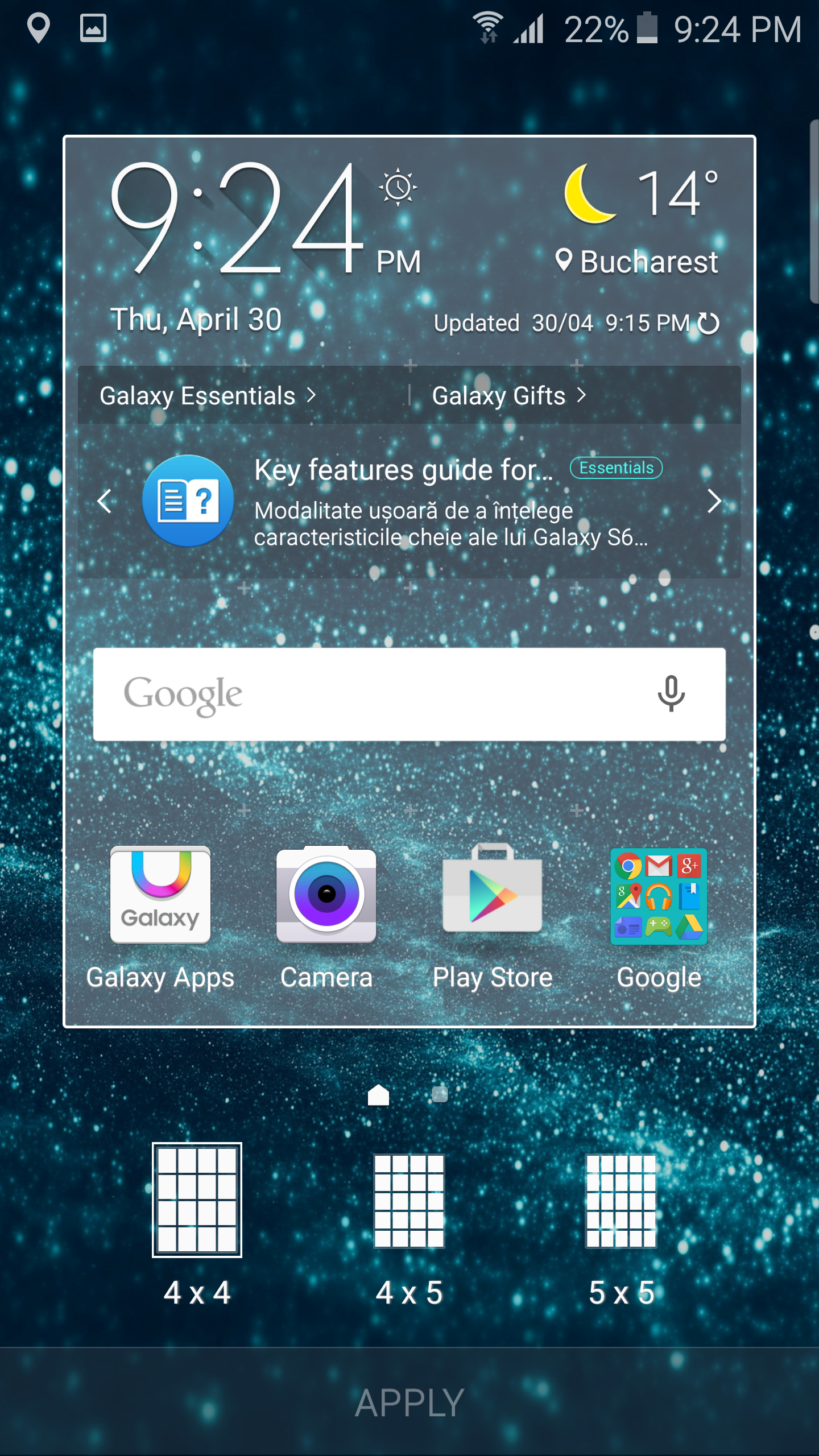Open Galaxy Apps
The width and height of the screenshot is (819, 1456).
160,917
